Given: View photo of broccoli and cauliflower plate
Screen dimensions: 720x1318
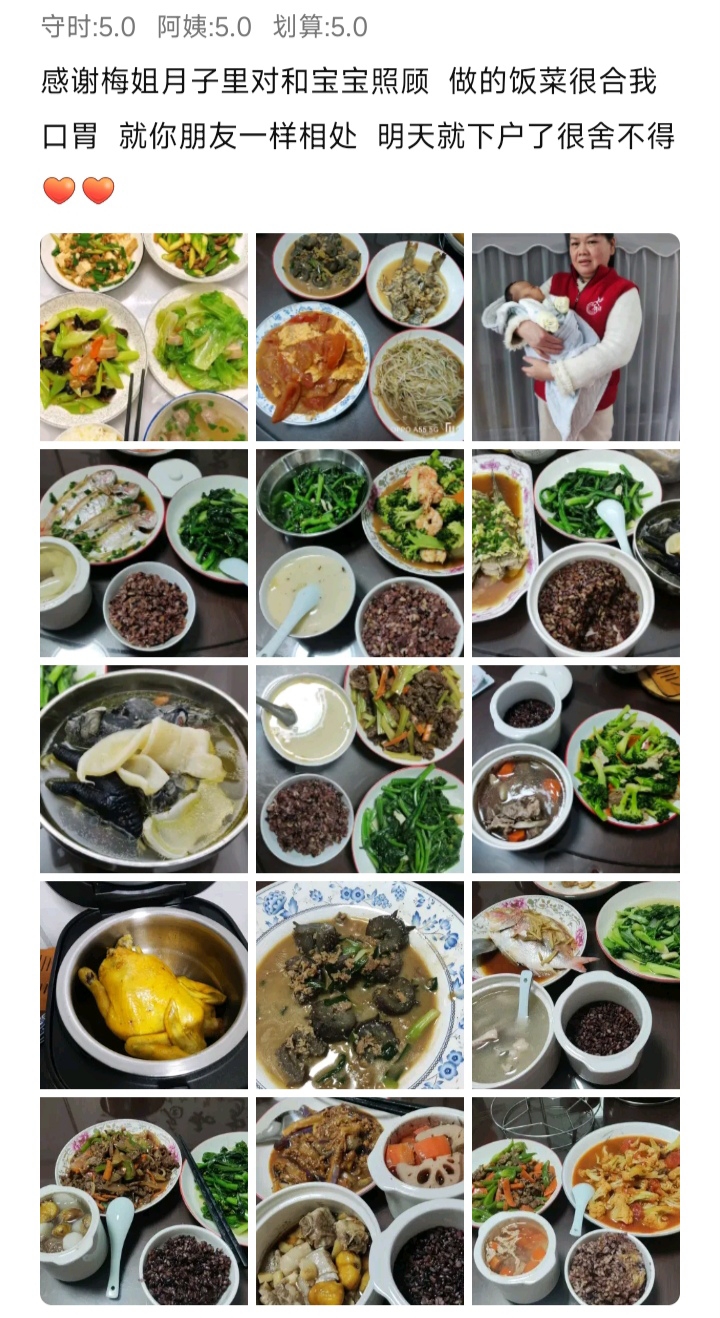Looking at the screenshot, I should point(576,769).
